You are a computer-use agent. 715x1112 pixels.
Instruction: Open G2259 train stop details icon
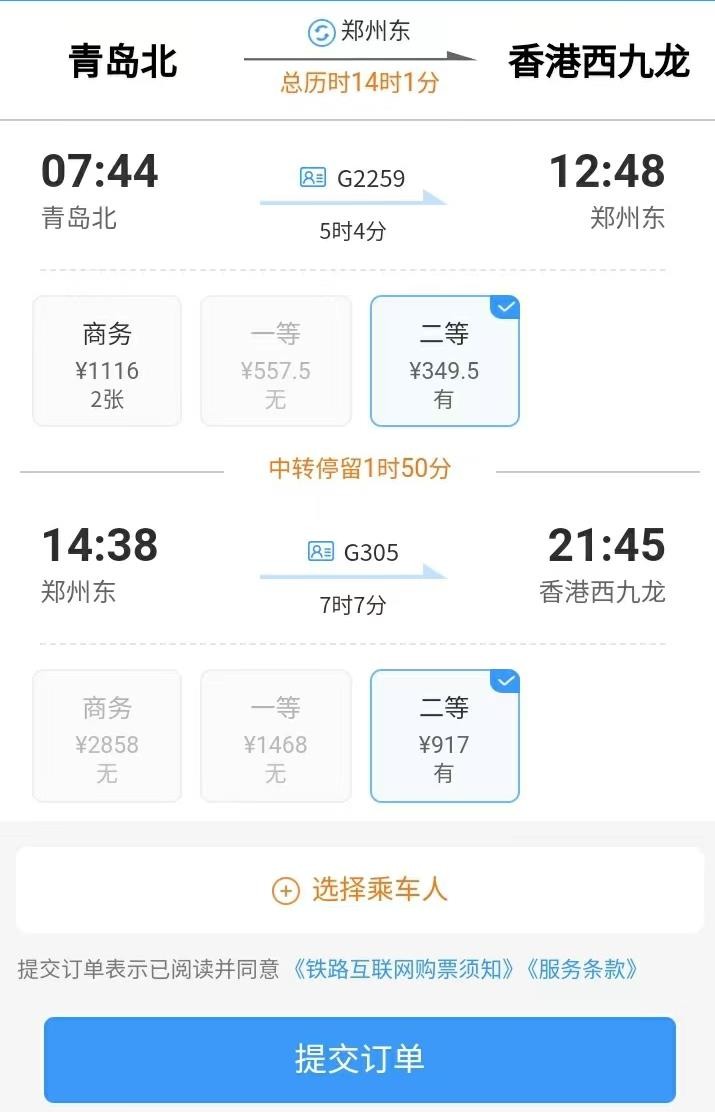[313, 178]
